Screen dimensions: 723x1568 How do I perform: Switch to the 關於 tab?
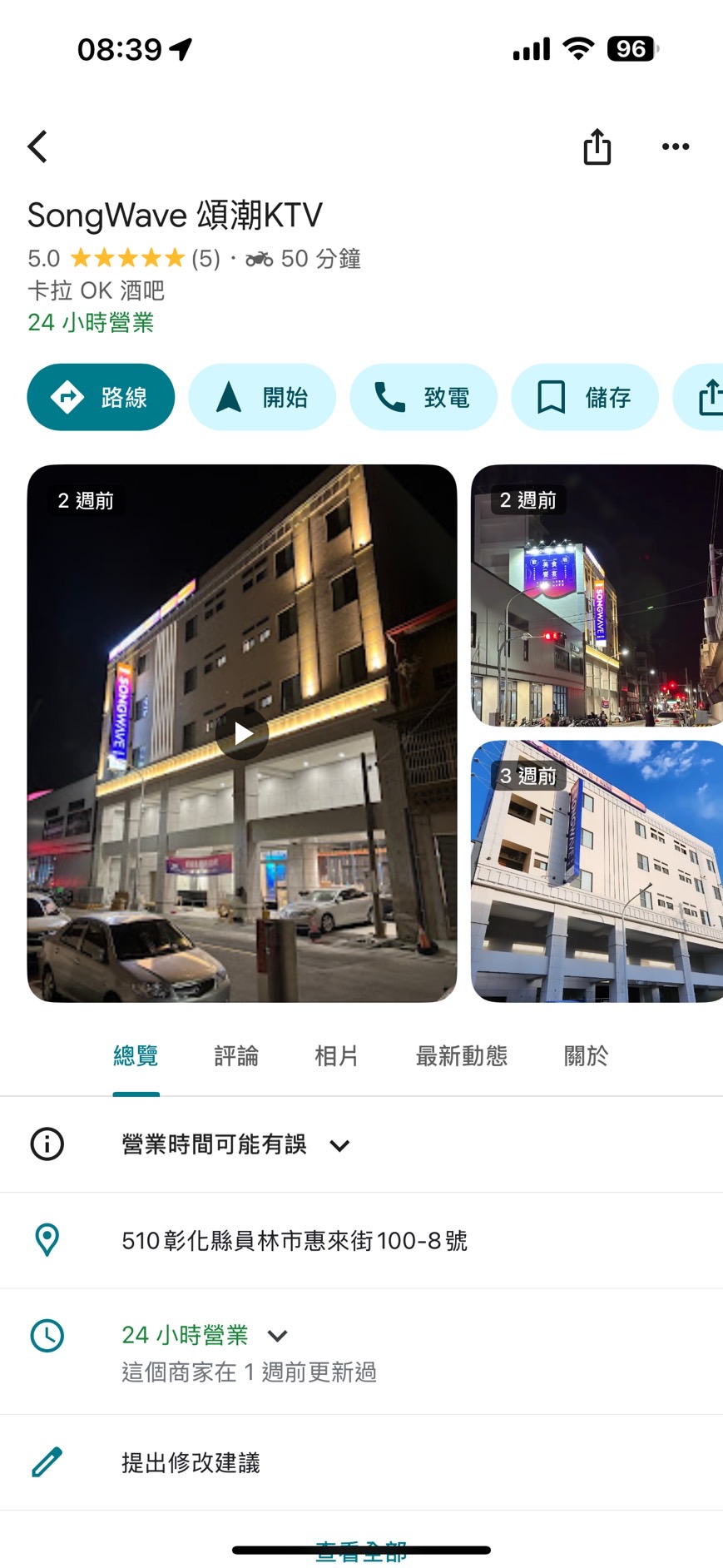(x=586, y=1056)
